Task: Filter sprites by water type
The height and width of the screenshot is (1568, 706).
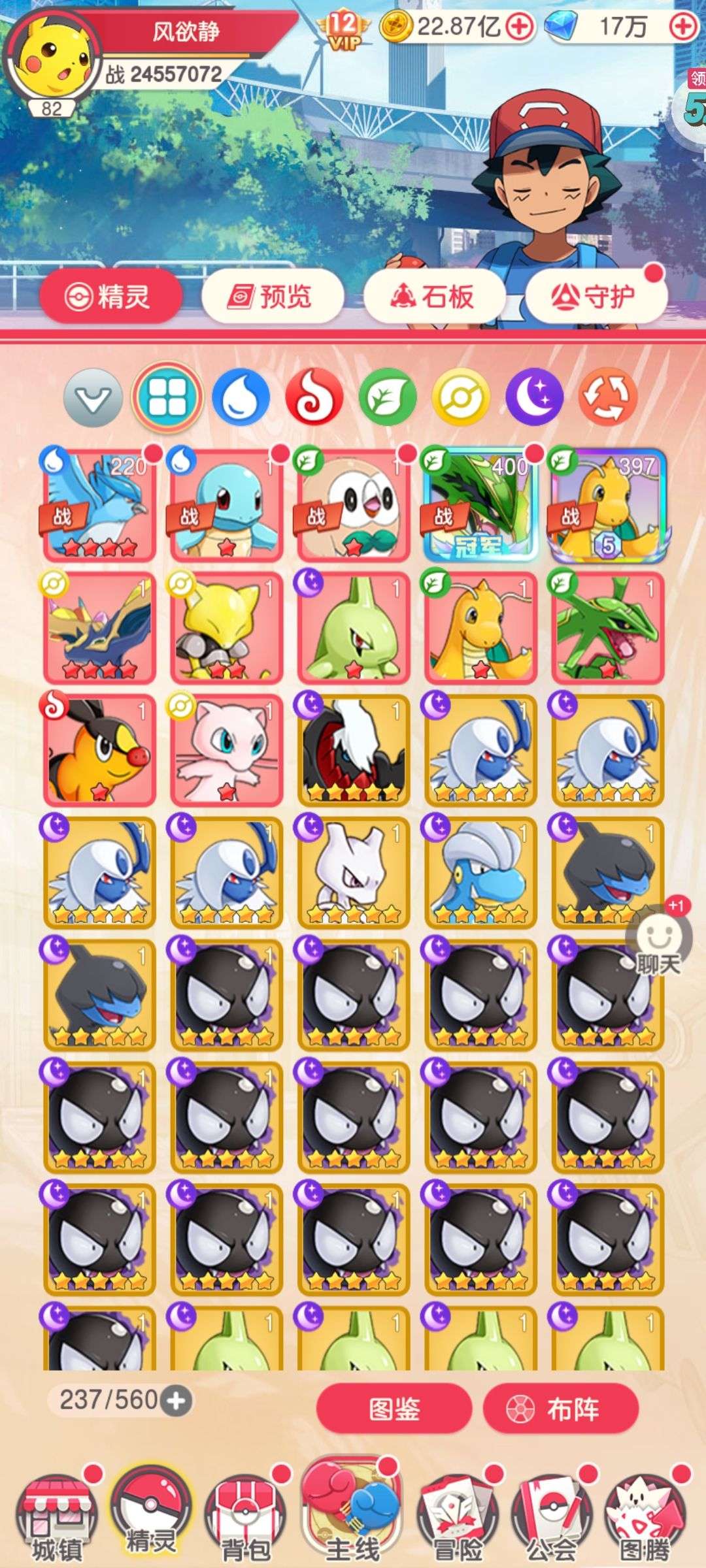Action: tap(241, 397)
